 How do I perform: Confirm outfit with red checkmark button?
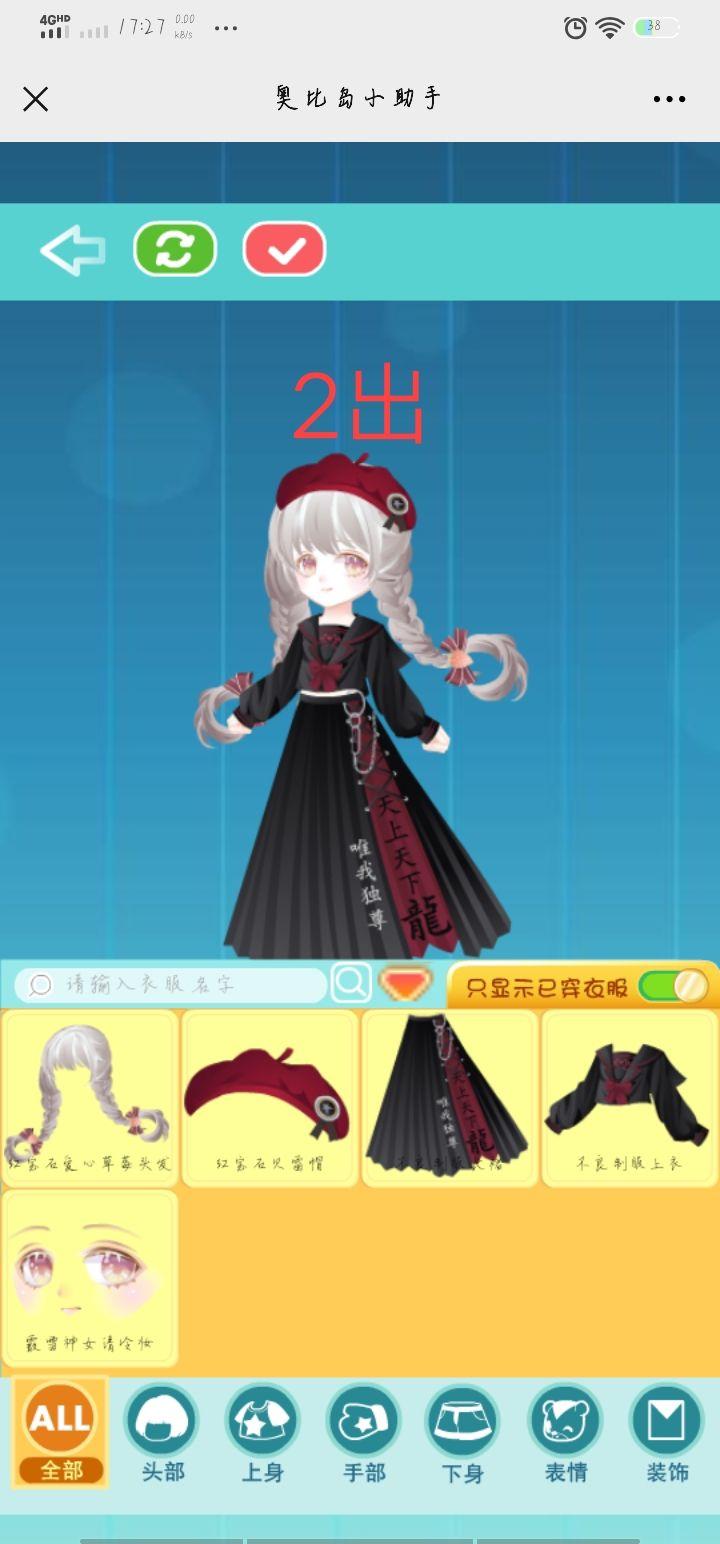click(x=285, y=249)
